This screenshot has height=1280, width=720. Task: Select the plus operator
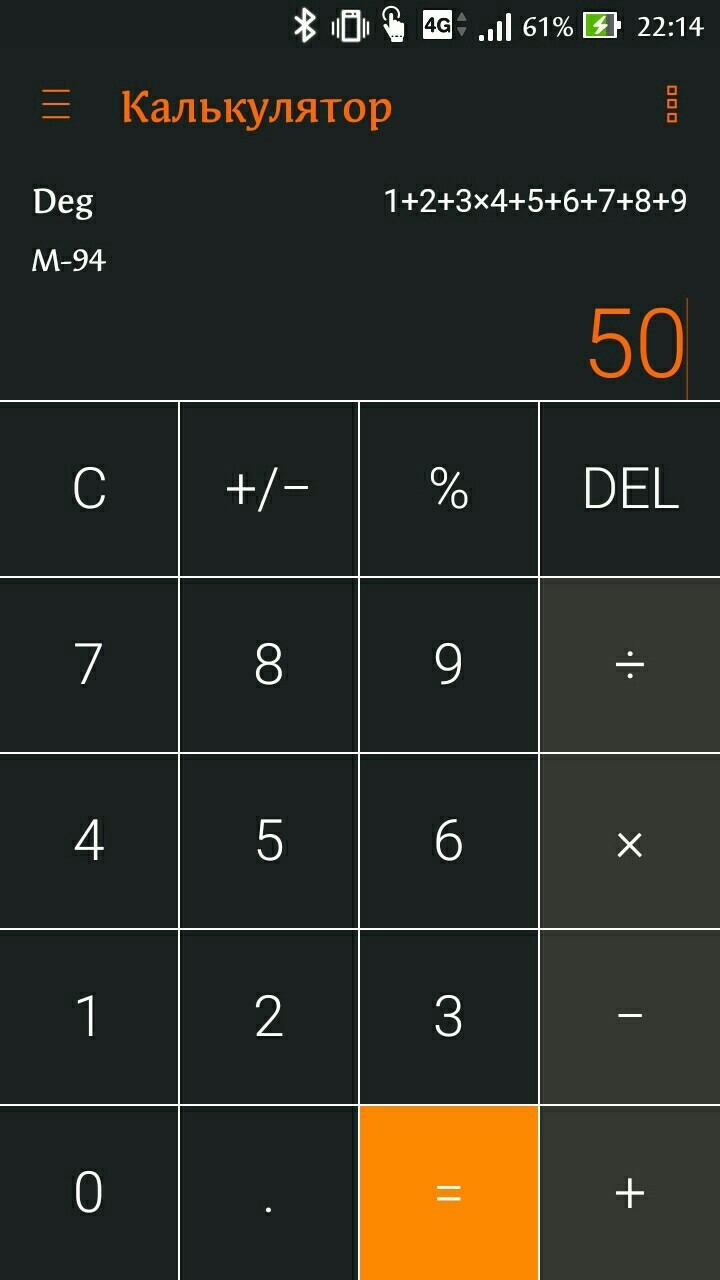pyautogui.click(x=630, y=1193)
